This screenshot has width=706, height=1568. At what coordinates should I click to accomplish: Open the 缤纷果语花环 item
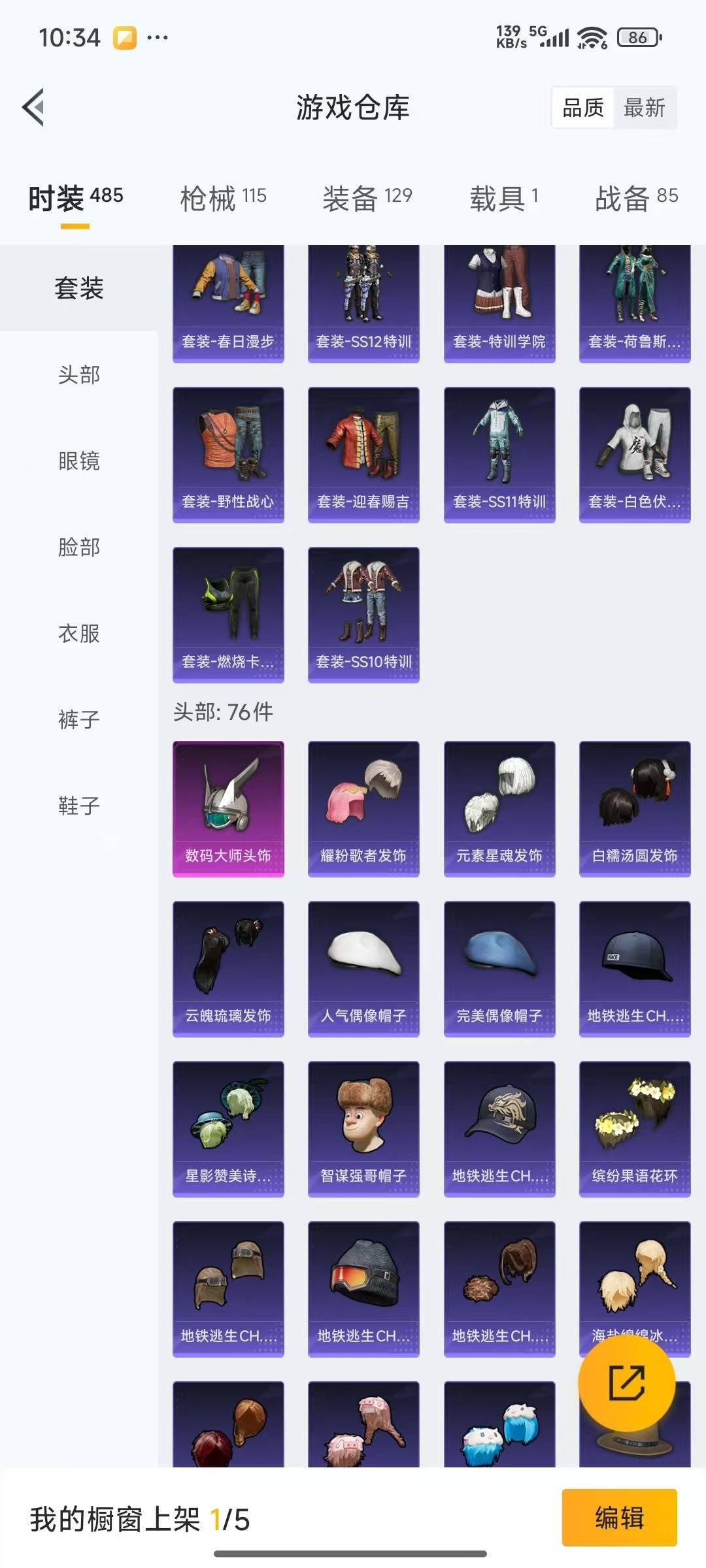tap(635, 1128)
